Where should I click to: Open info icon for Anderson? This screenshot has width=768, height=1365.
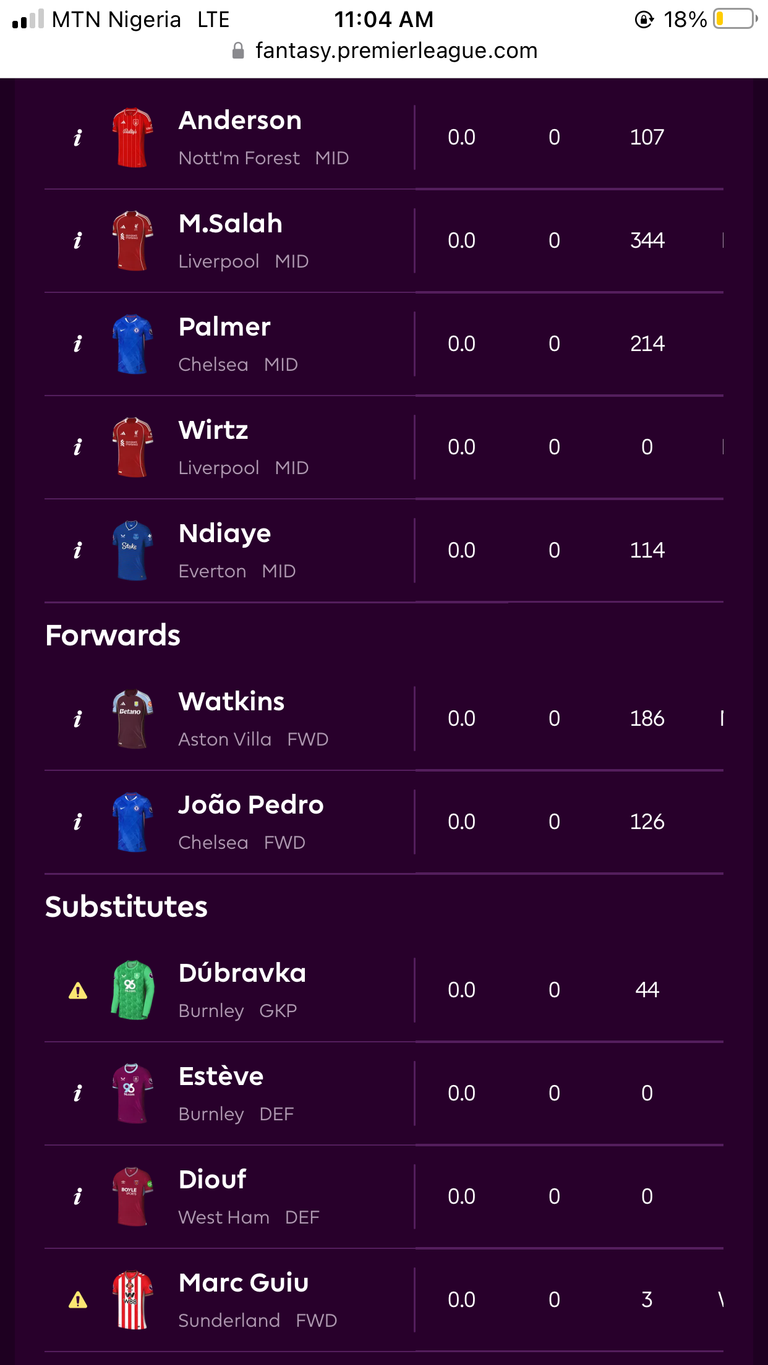(x=78, y=138)
